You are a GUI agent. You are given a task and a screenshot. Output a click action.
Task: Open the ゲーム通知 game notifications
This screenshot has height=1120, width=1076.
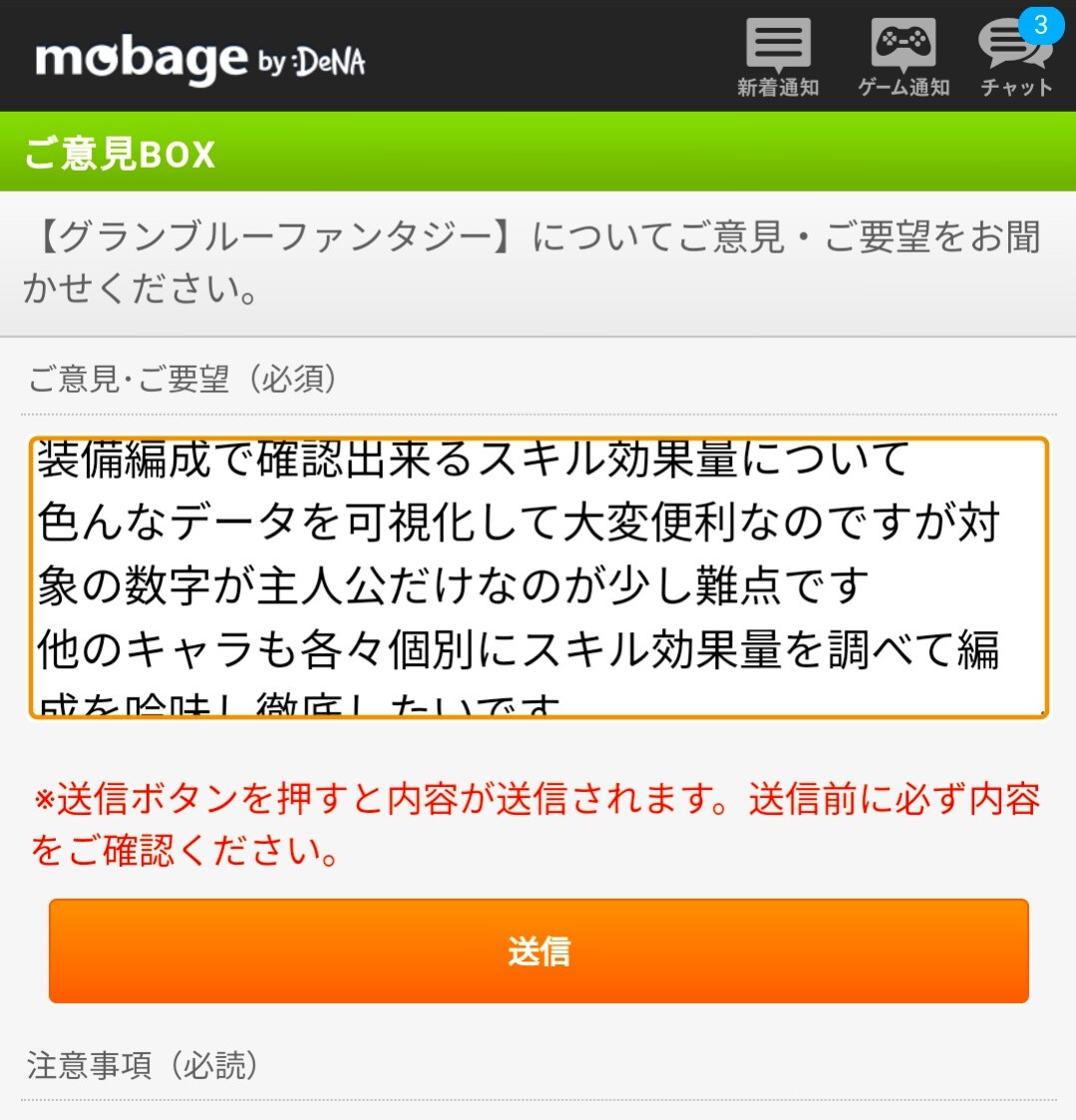[903, 58]
